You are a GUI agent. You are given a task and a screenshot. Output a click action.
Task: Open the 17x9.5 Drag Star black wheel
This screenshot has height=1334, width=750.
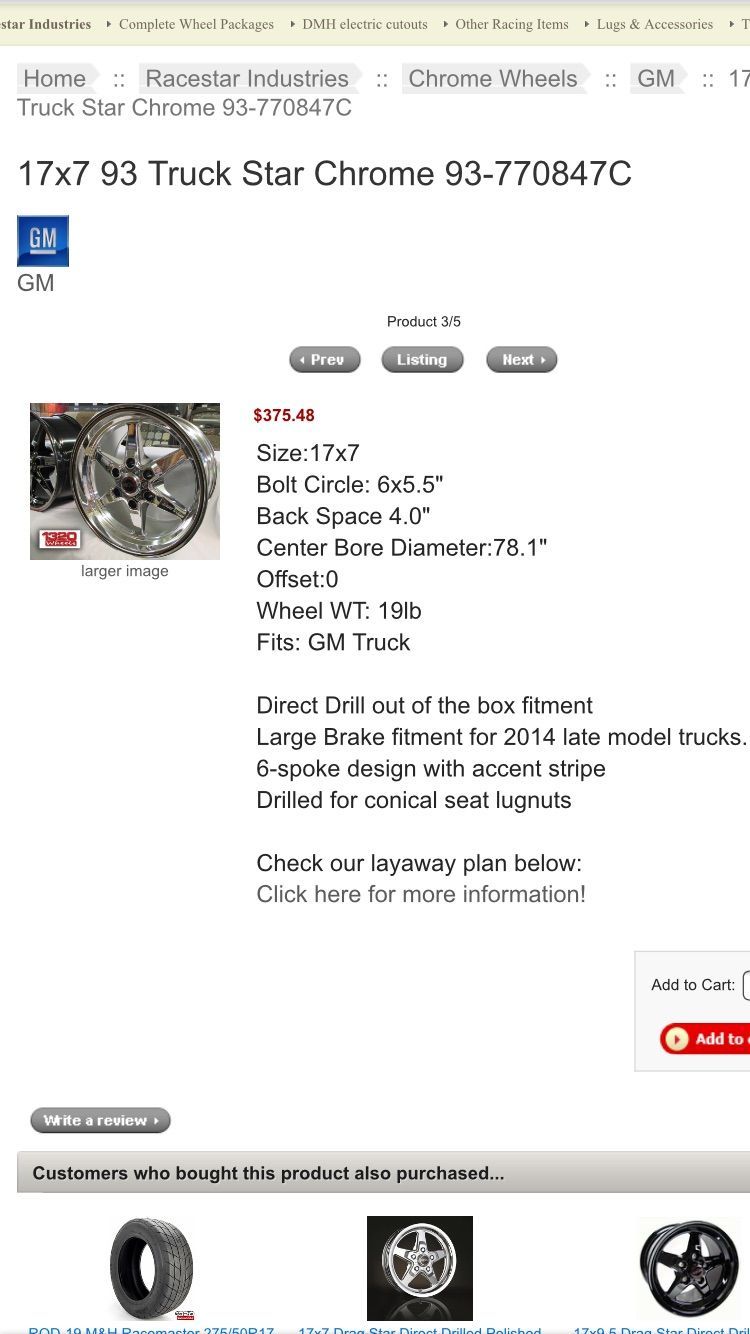pos(690,1269)
